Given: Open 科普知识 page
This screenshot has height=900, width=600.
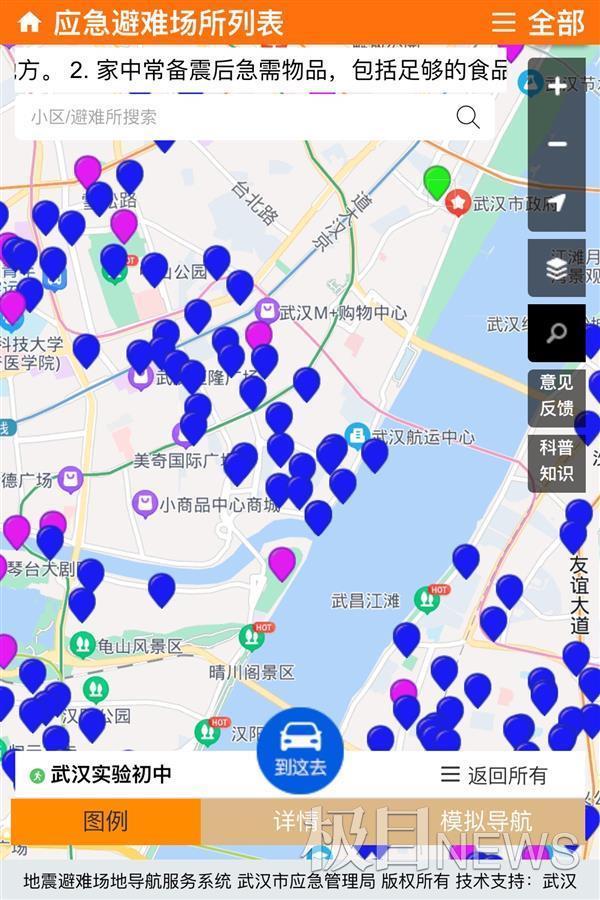Looking at the screenshot, I should [557, 460].
